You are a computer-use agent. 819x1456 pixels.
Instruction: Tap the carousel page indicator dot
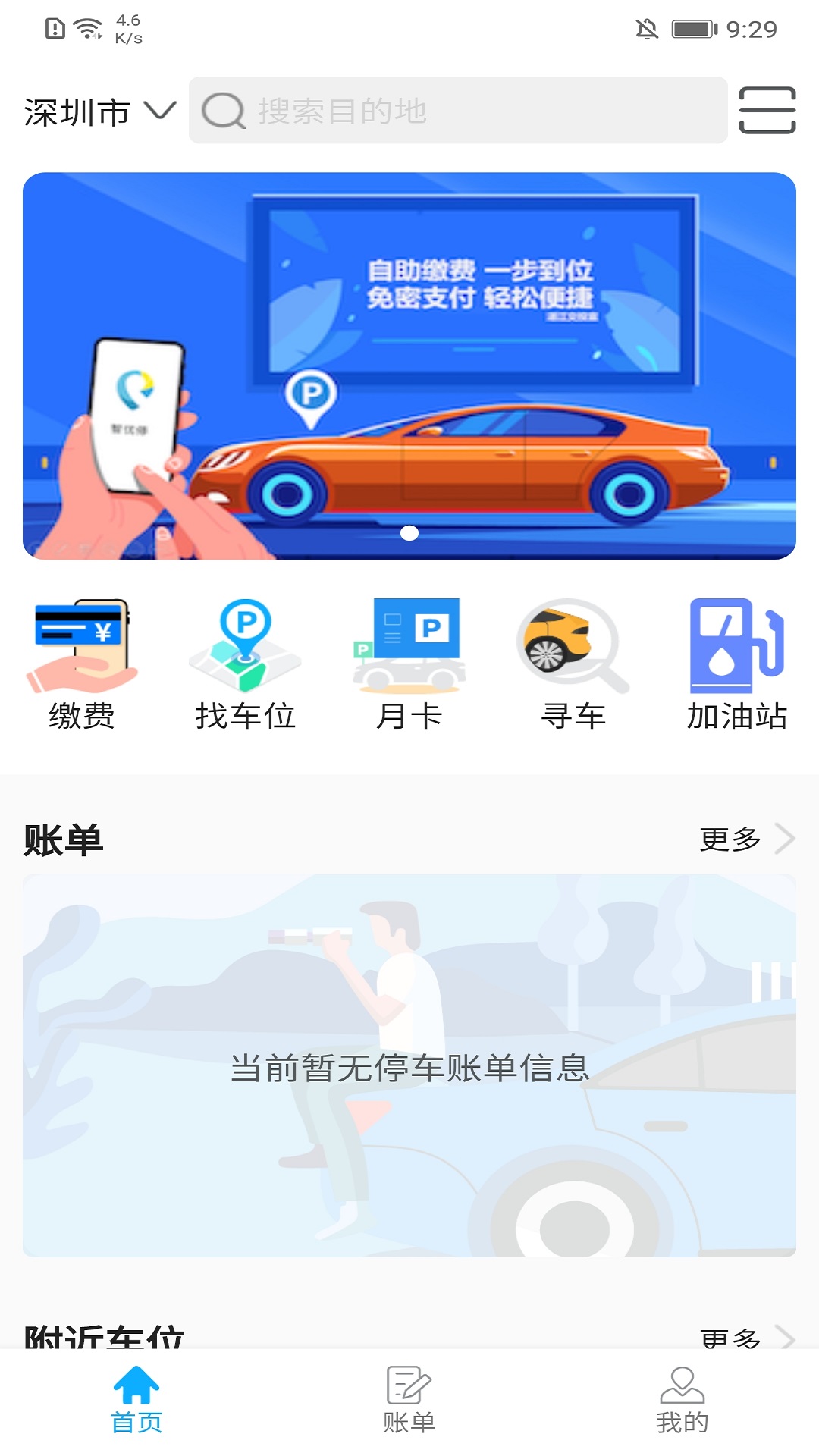coord(408,532)
